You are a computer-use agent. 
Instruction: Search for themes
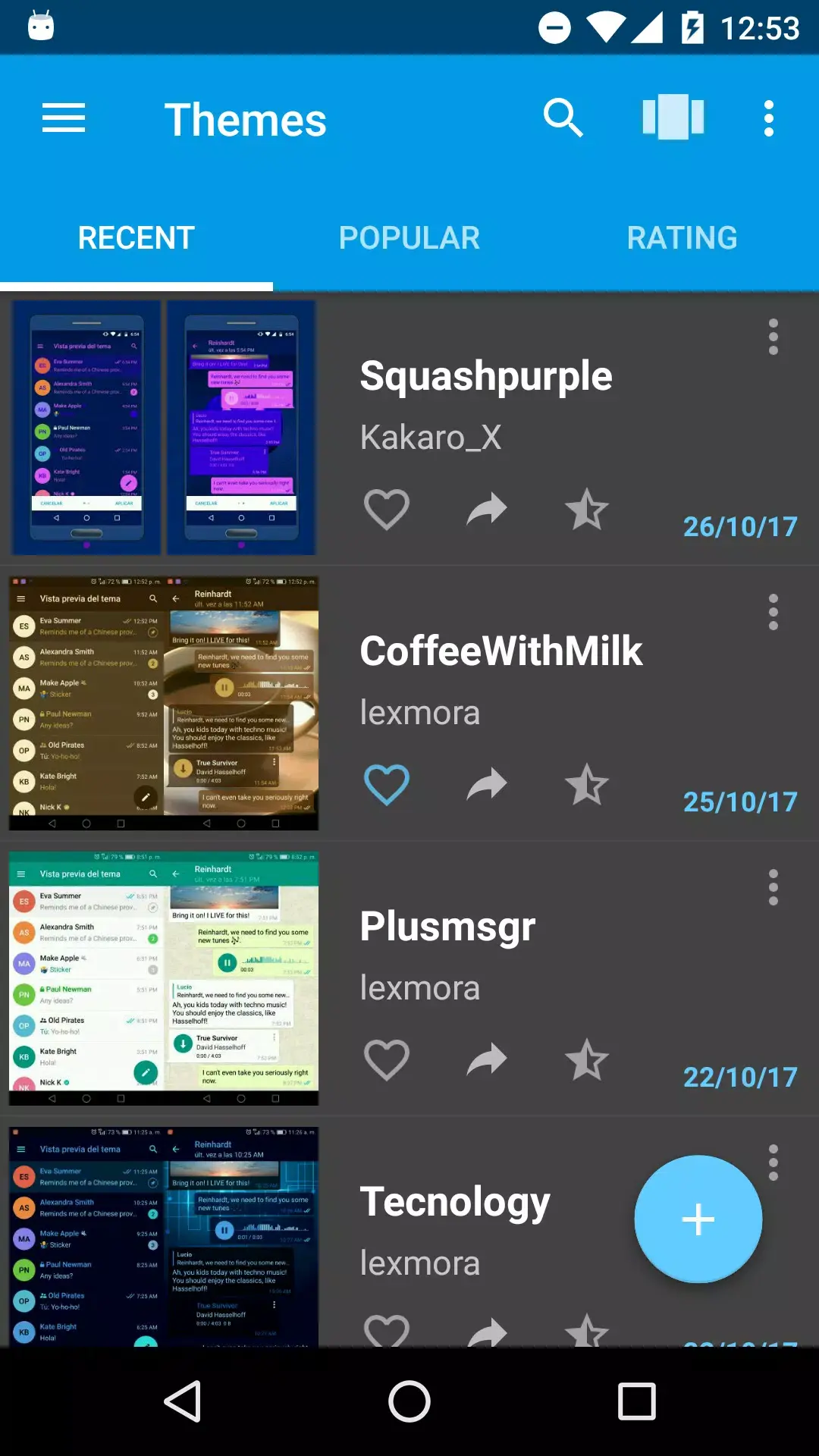(x=563, y=118)
